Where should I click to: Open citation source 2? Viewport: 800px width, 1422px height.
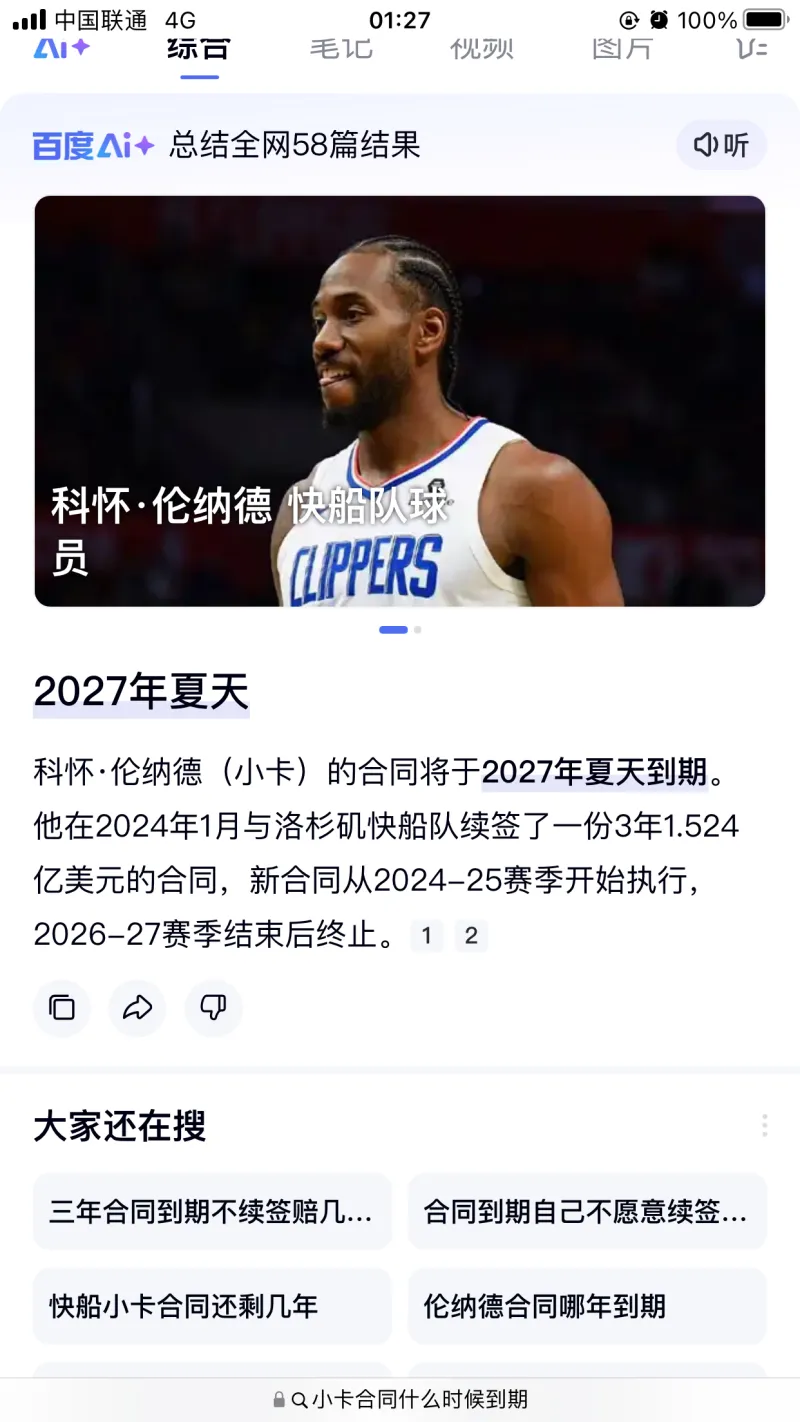coord(471,936)
